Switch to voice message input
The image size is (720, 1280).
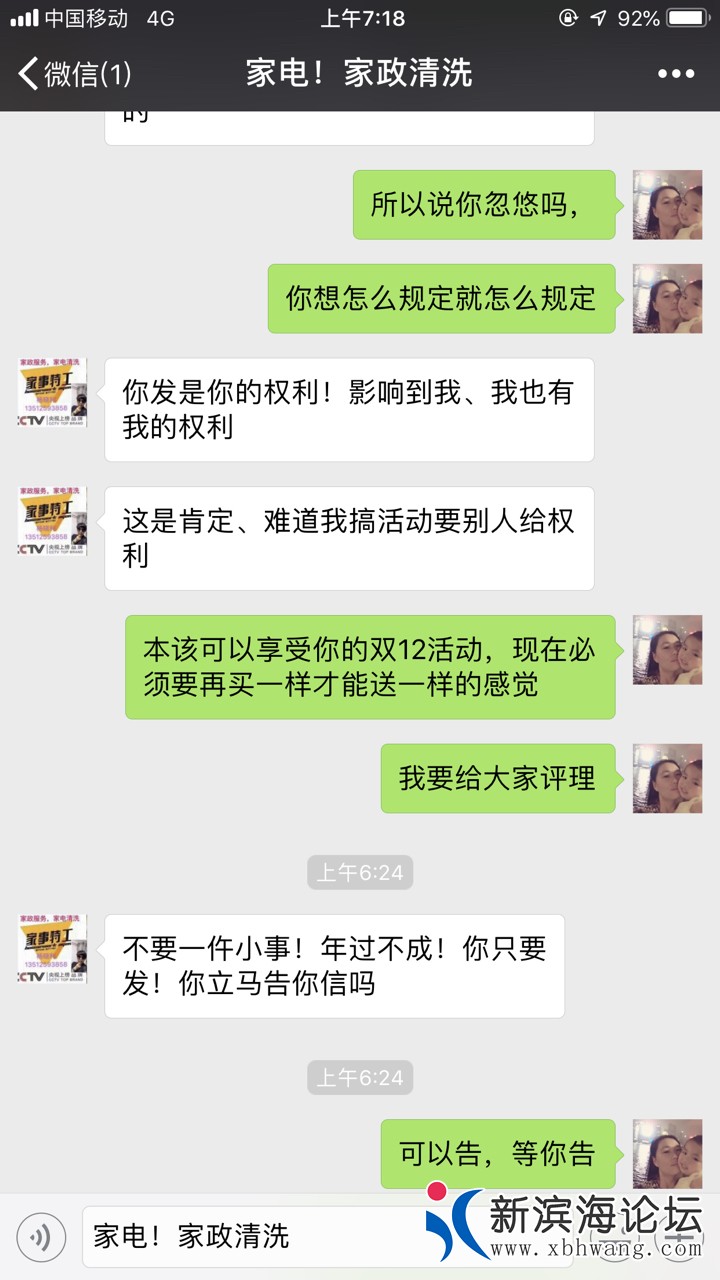pyautogui.click(x=41, y=1237)
